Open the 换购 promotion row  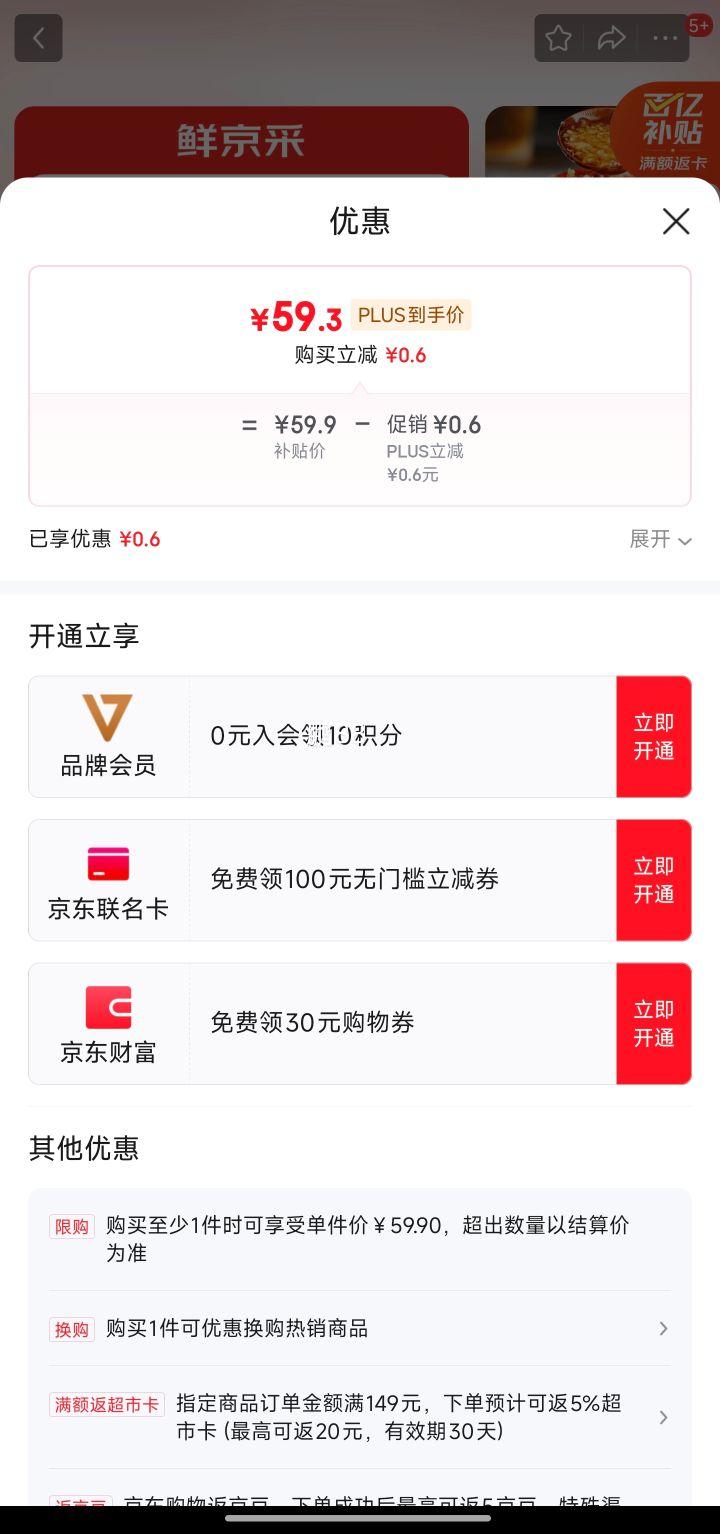(x=360, y=1328)
